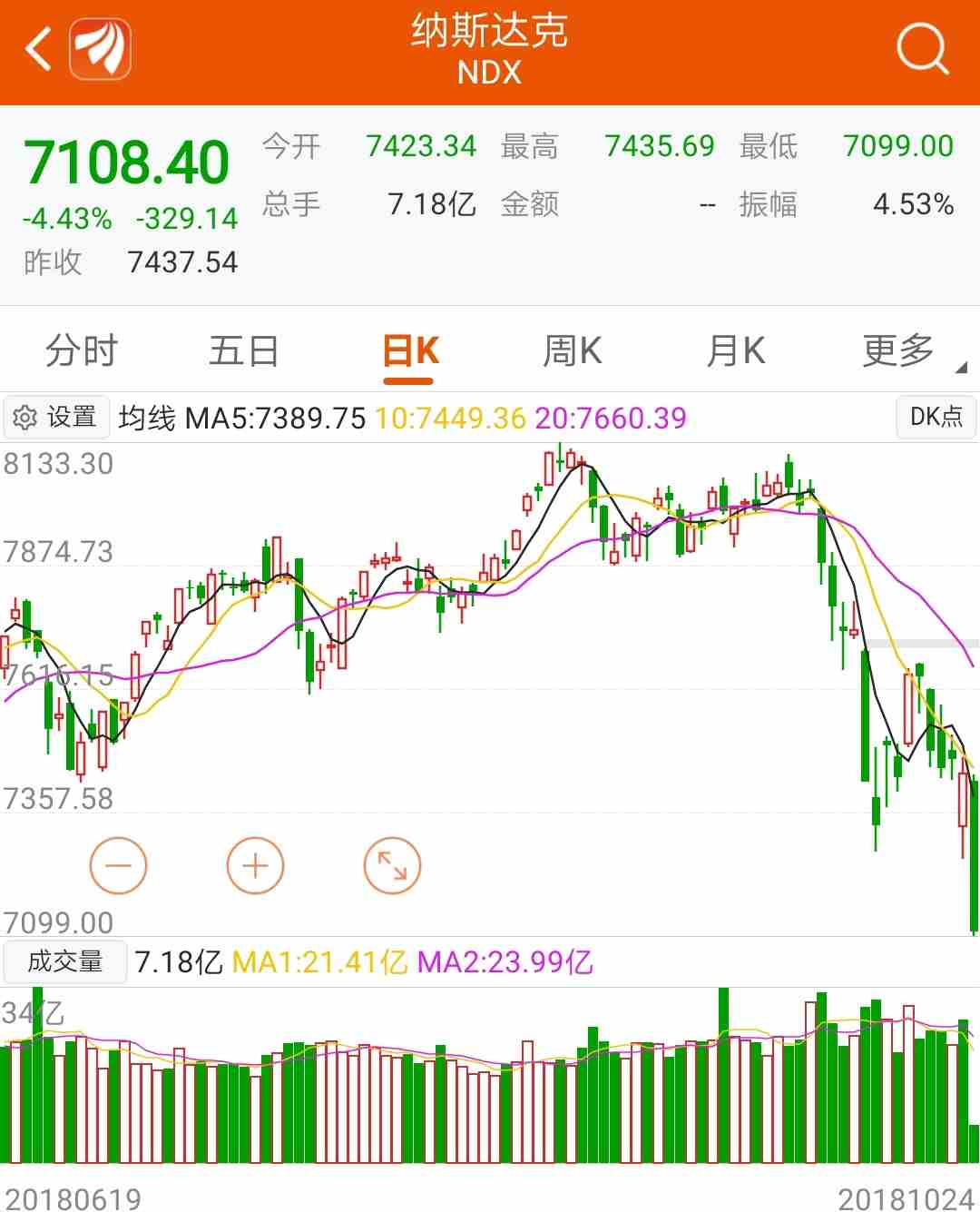Toggle the DK点 indicator
980x1212 pixels.
pos(936,417)
